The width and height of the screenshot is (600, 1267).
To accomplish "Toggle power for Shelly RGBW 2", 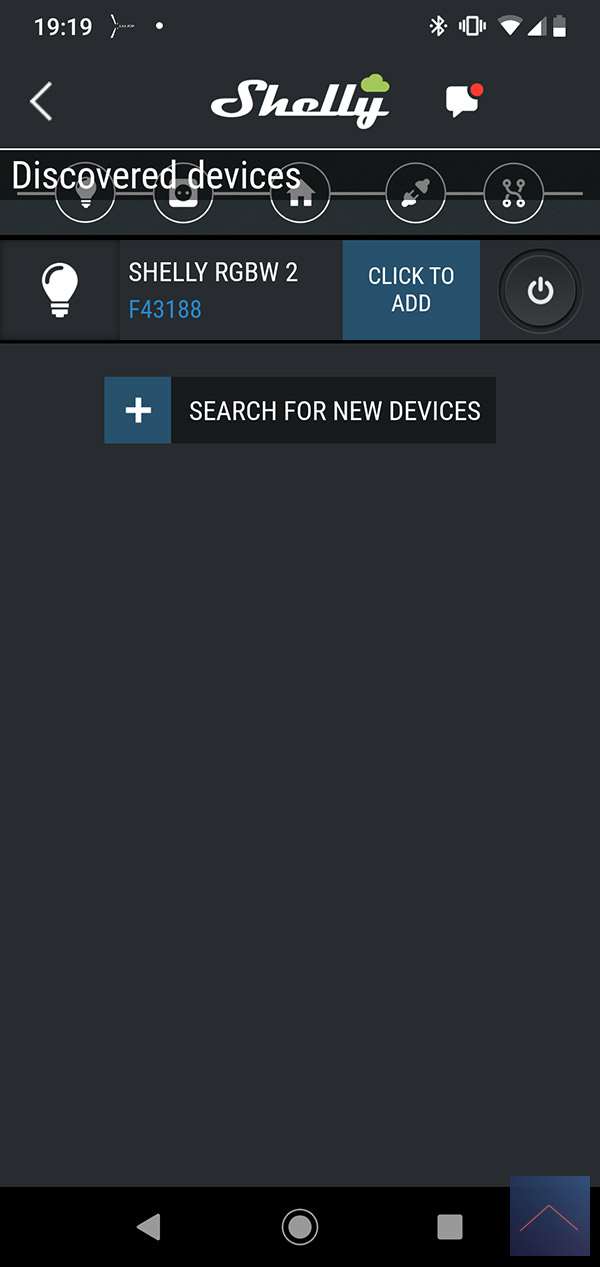I will pyautogui.click(x=540, y=291).
